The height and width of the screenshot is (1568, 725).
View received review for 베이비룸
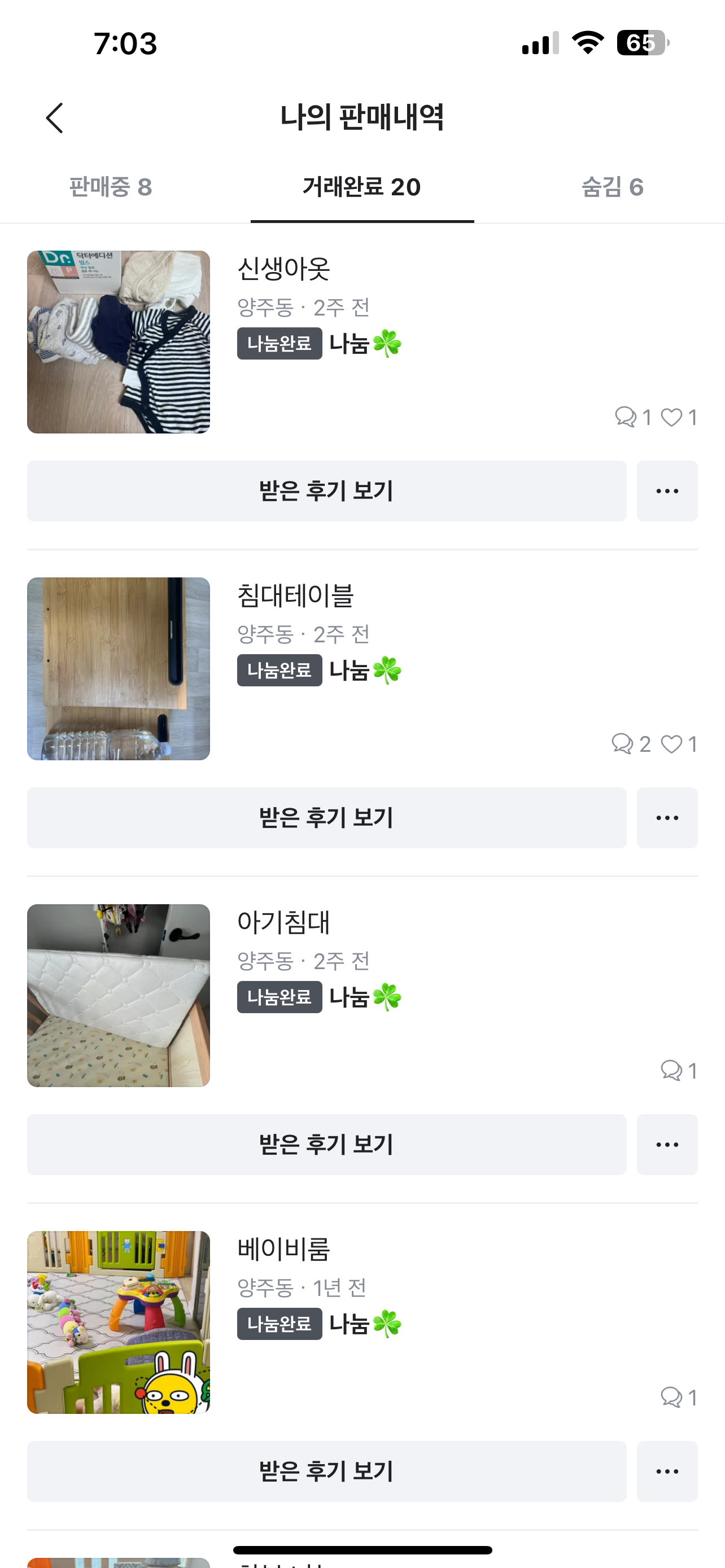click(x=326, y=1471)
